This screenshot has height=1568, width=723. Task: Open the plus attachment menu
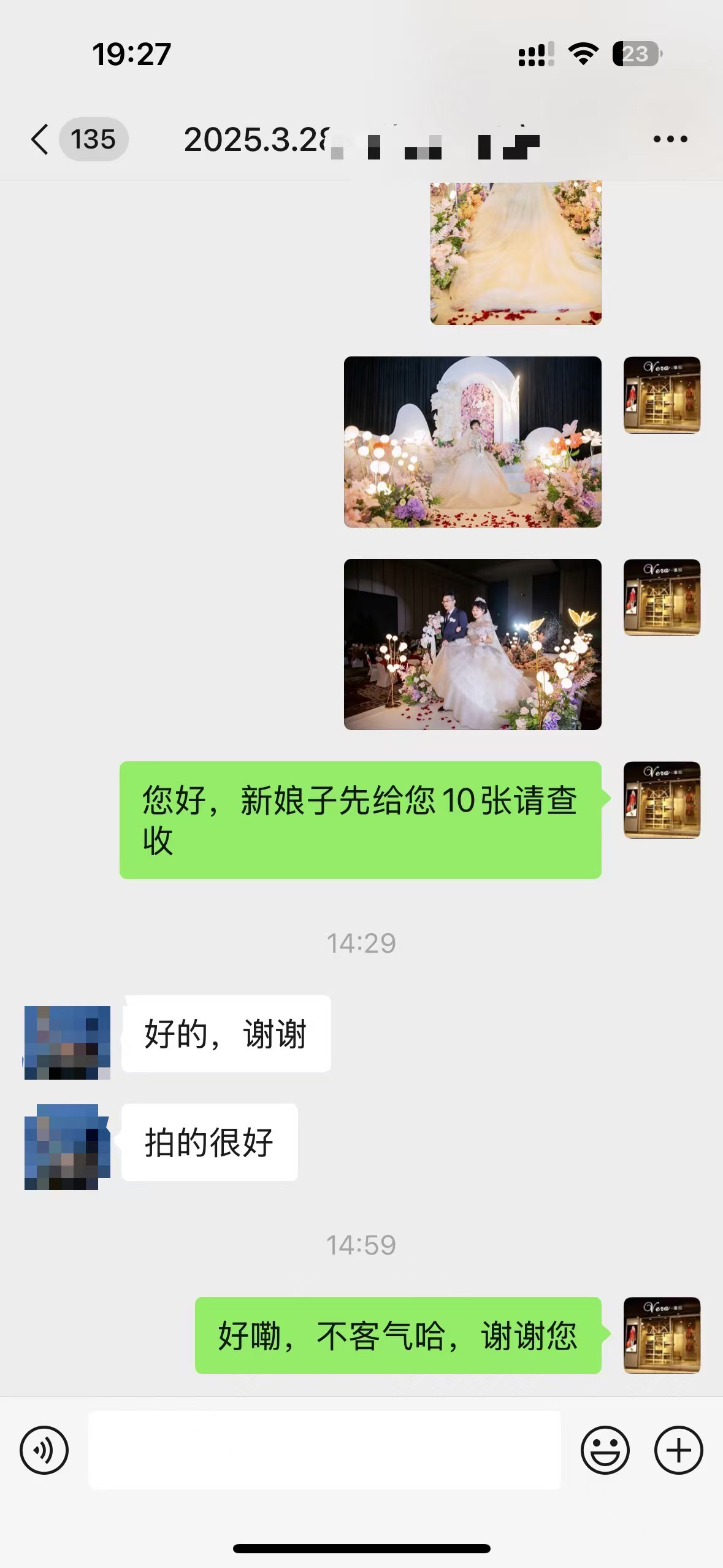click(678, 1450)
